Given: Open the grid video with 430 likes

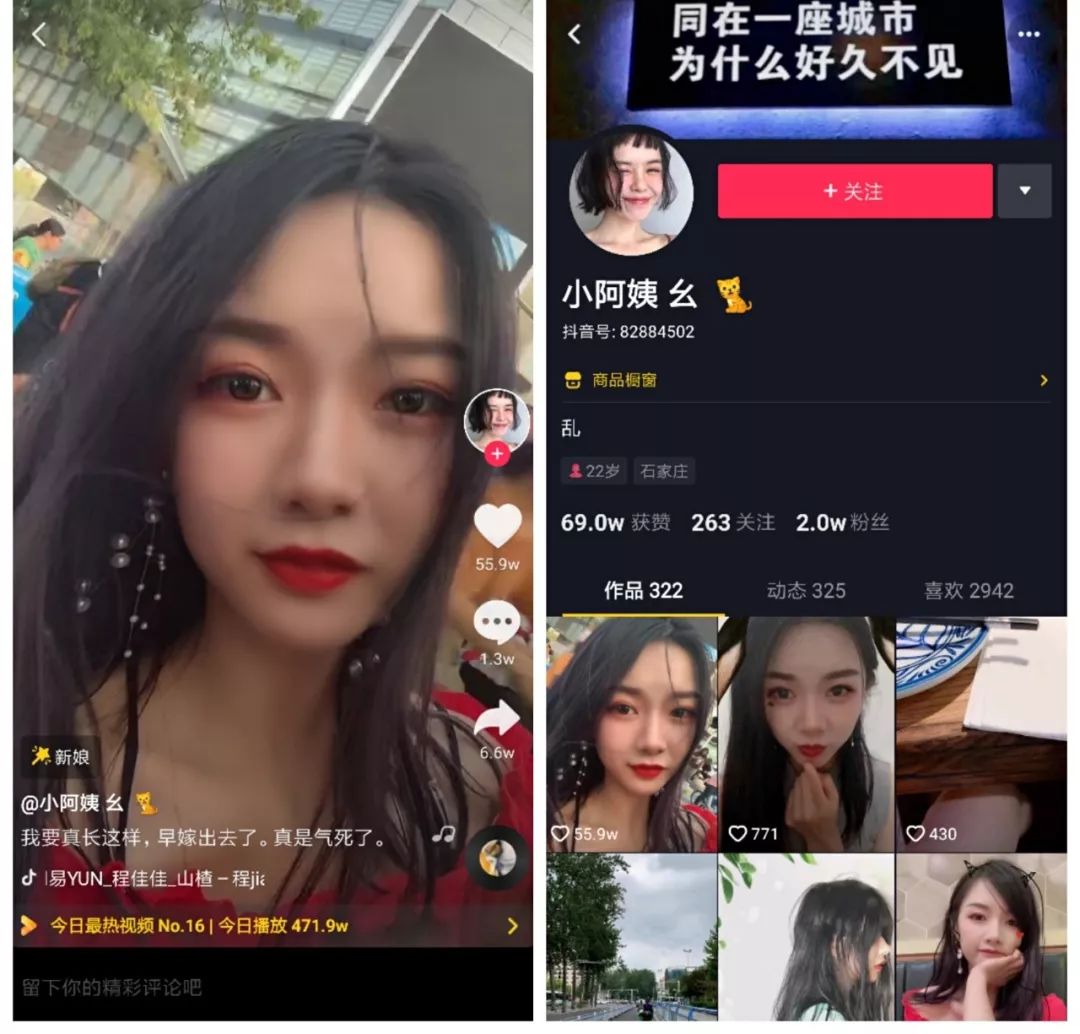Looking at the screenshot, I should point(982,734).
